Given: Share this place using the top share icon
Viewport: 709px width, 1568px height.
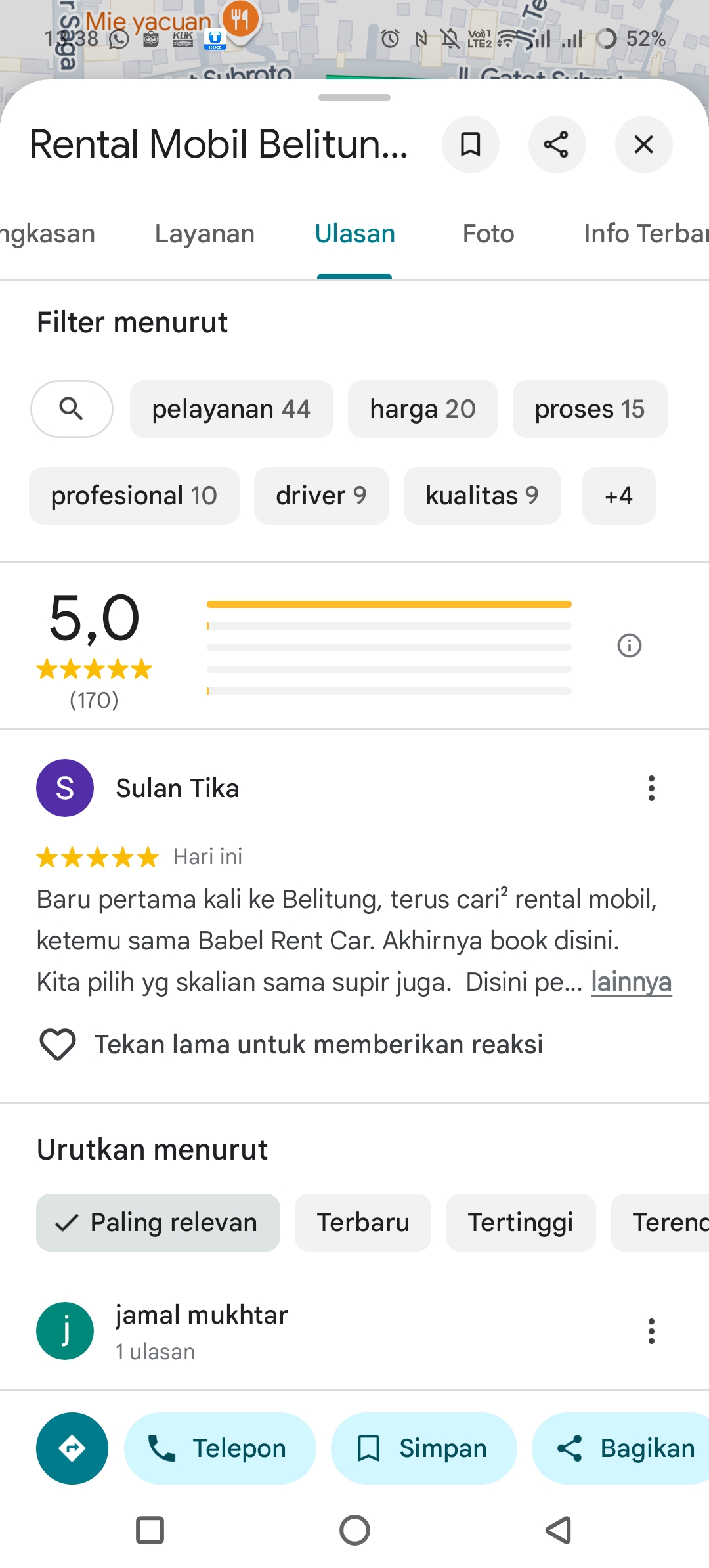Looking at the screenshot, I should point(557,144).
